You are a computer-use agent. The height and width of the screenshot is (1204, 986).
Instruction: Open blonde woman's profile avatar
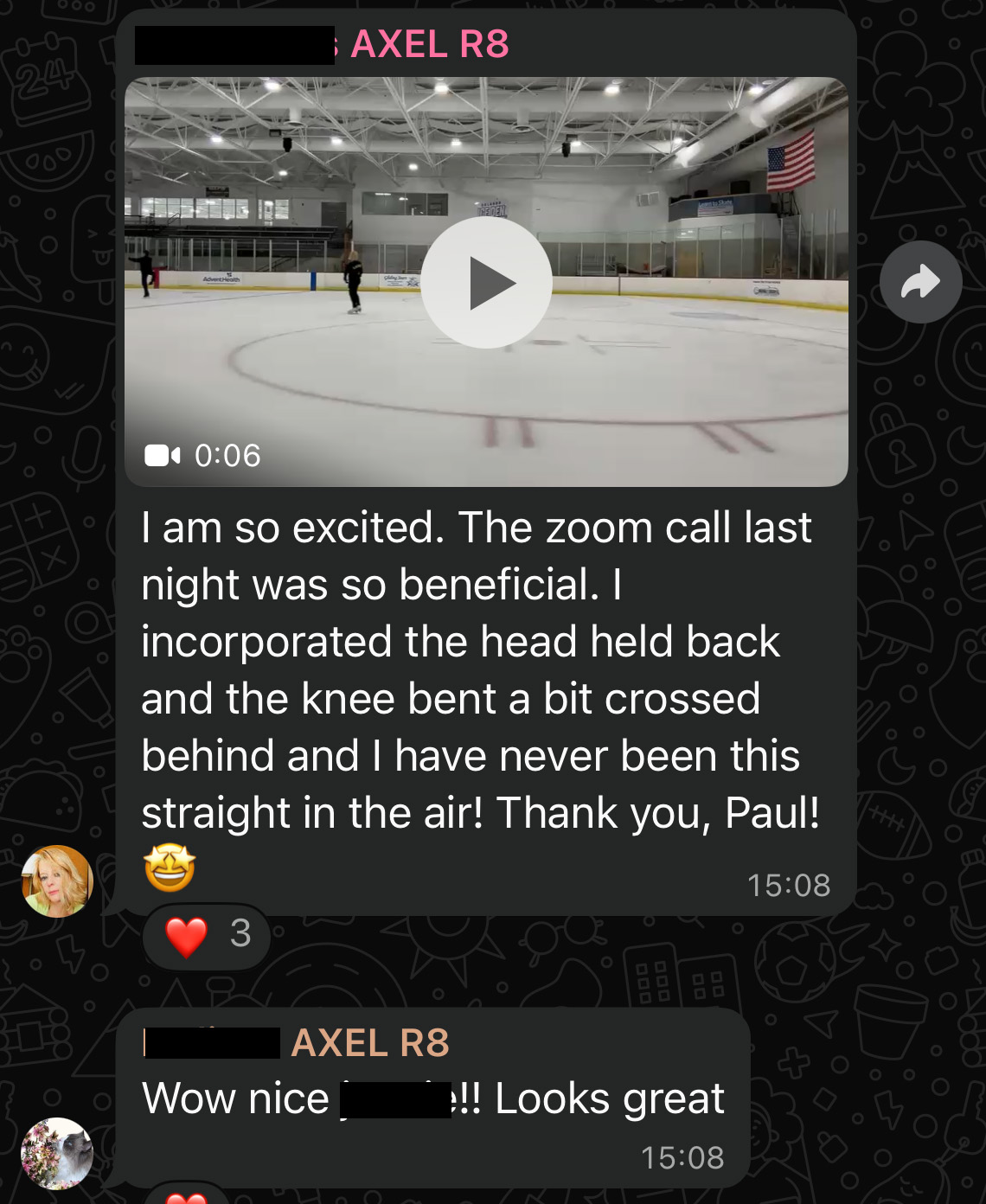57,881
